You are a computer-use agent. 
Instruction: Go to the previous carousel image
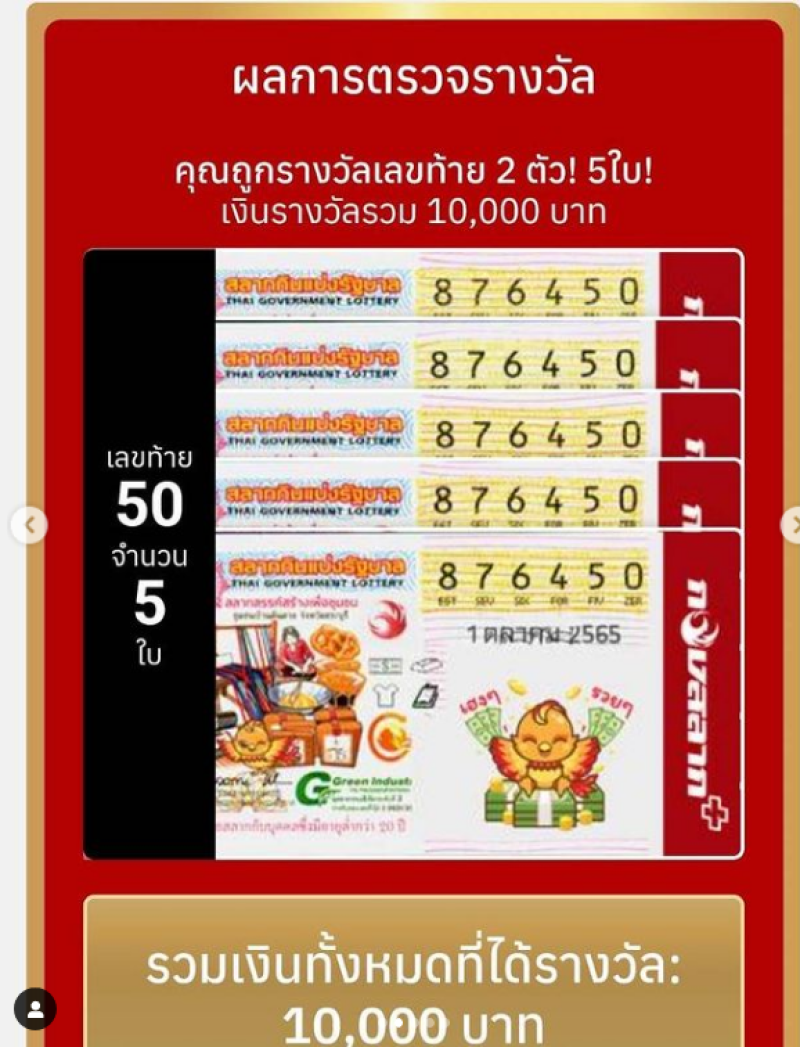tap(30, 525)
